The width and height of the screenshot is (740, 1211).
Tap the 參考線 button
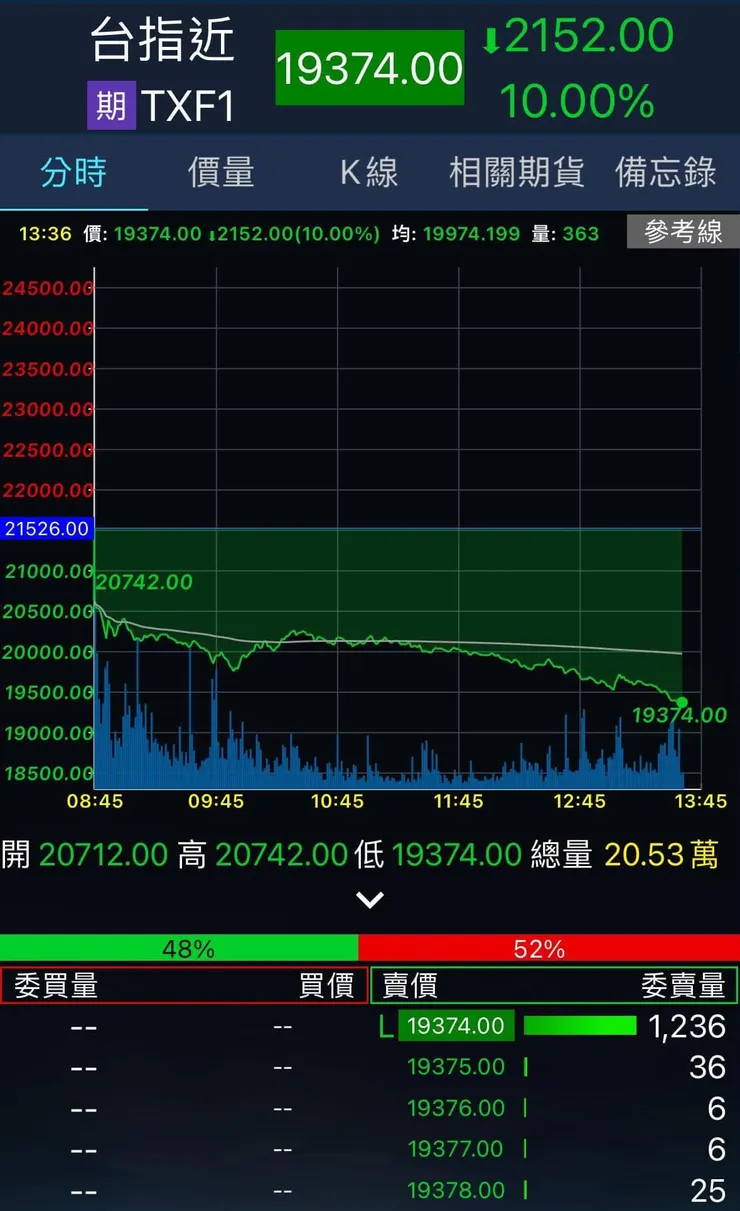(683, 233)
